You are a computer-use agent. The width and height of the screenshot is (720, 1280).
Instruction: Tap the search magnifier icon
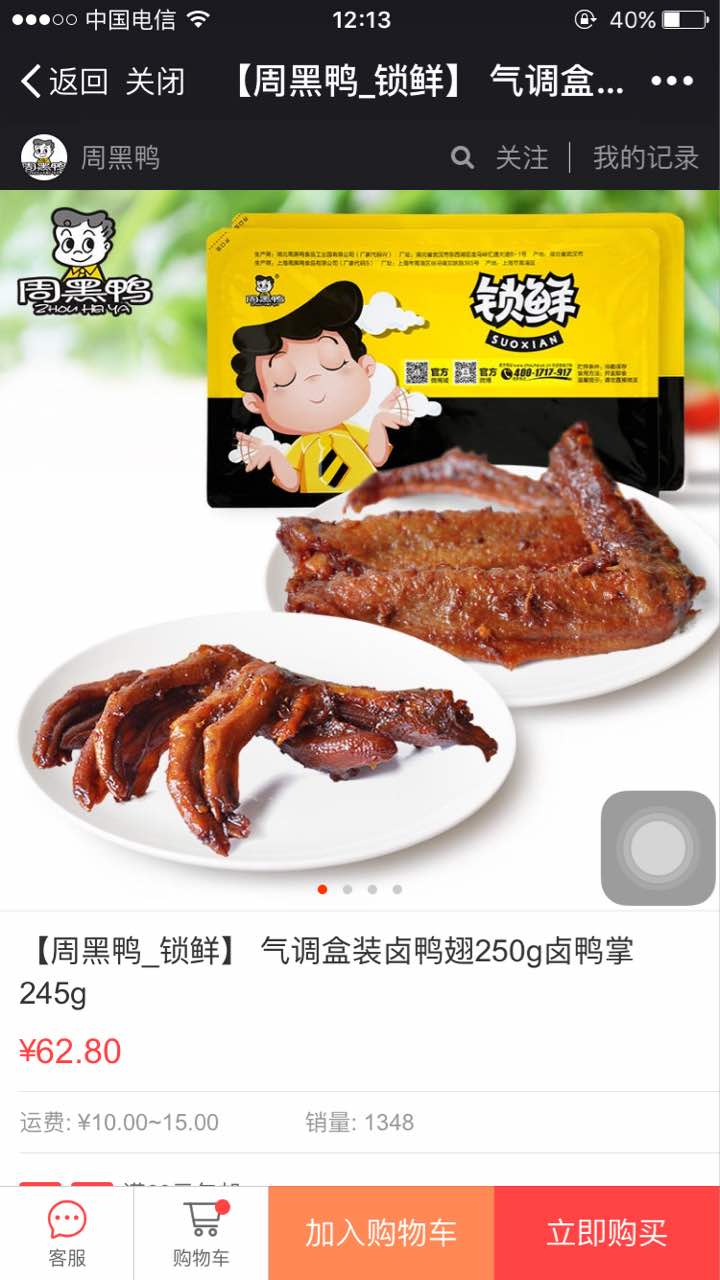pos(462,157)
